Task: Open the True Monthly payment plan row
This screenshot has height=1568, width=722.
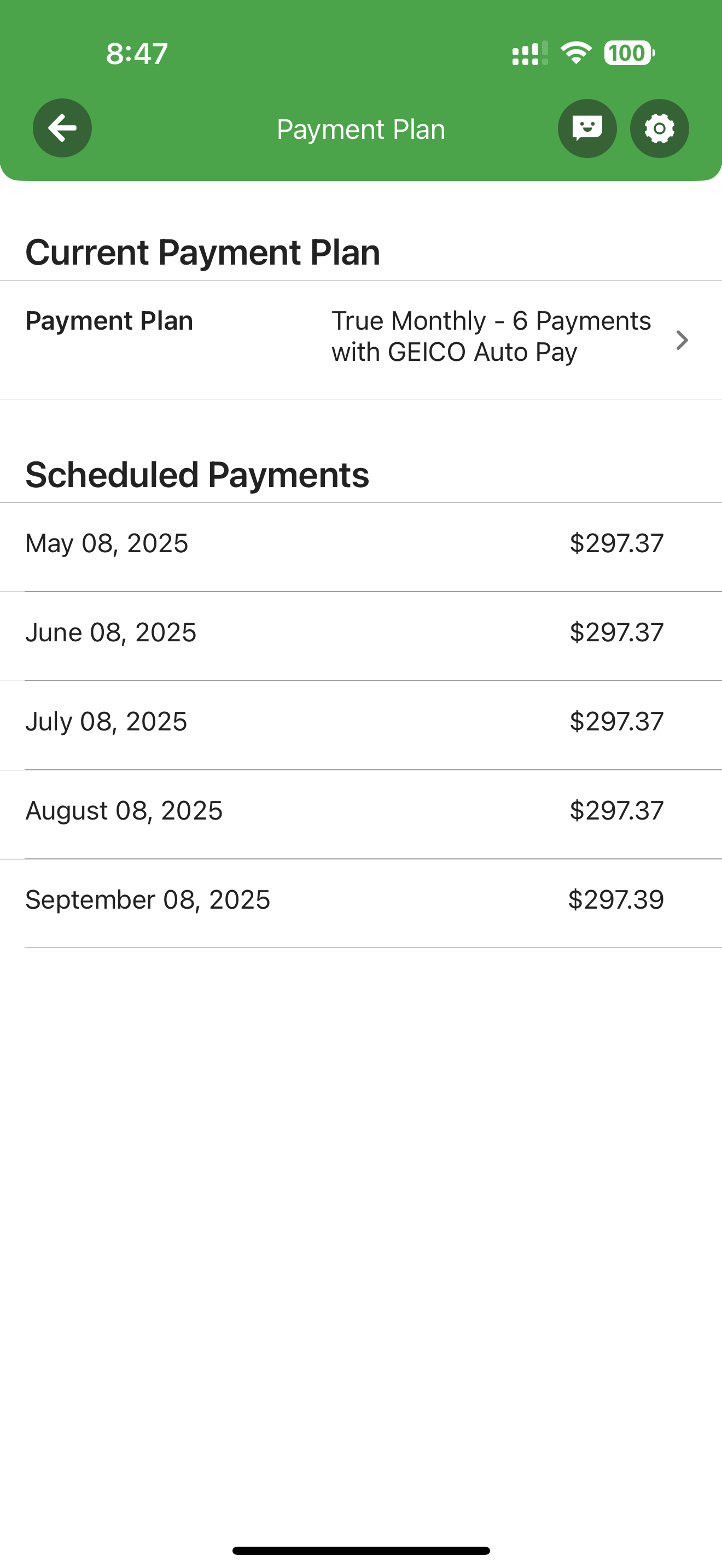Action: pyautogui.click(x=360, y=339)
